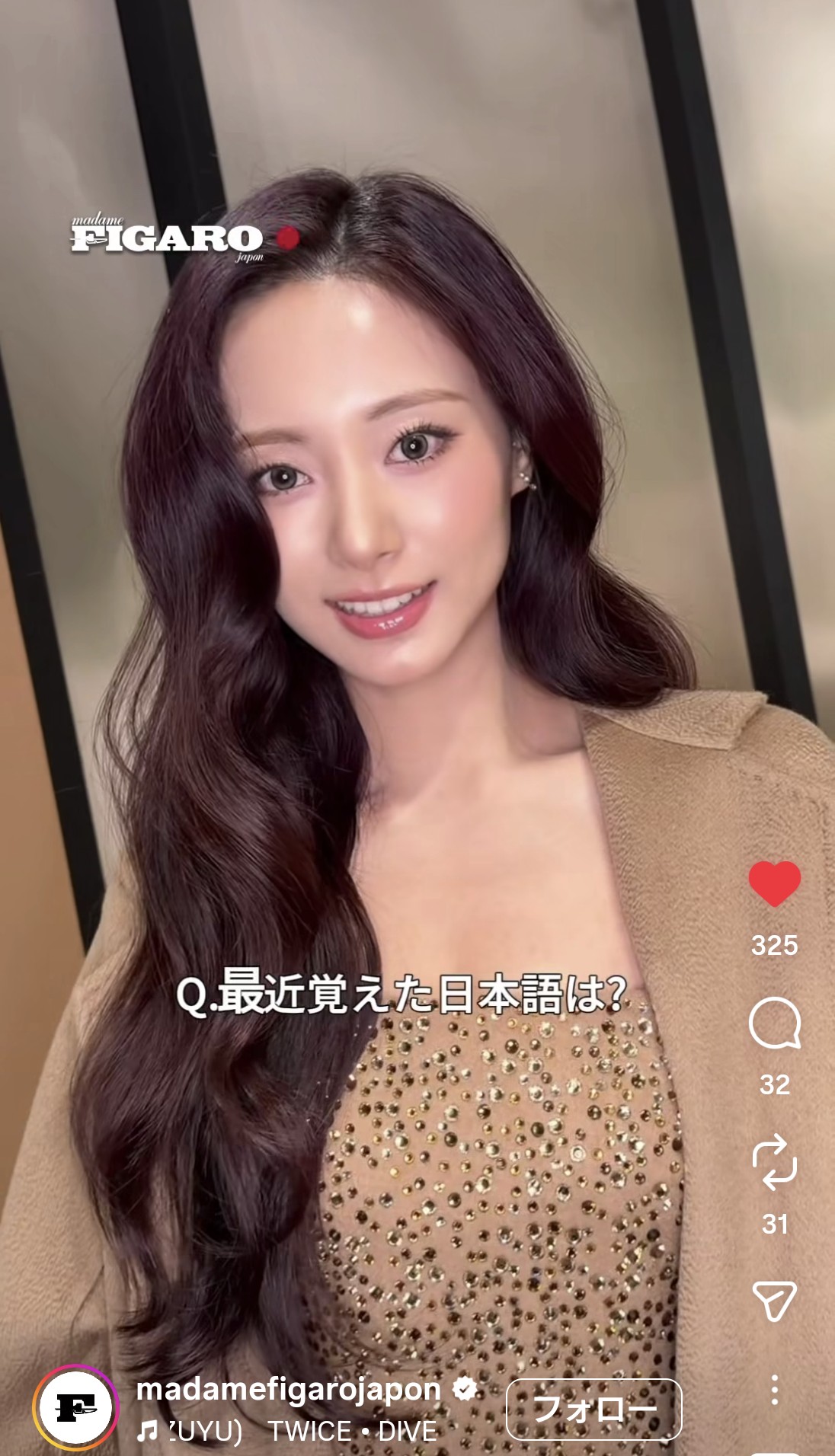Repost this reel
Image resolution: width=835 pixels, height=1456 pixels.
(x=774, y=1162)
